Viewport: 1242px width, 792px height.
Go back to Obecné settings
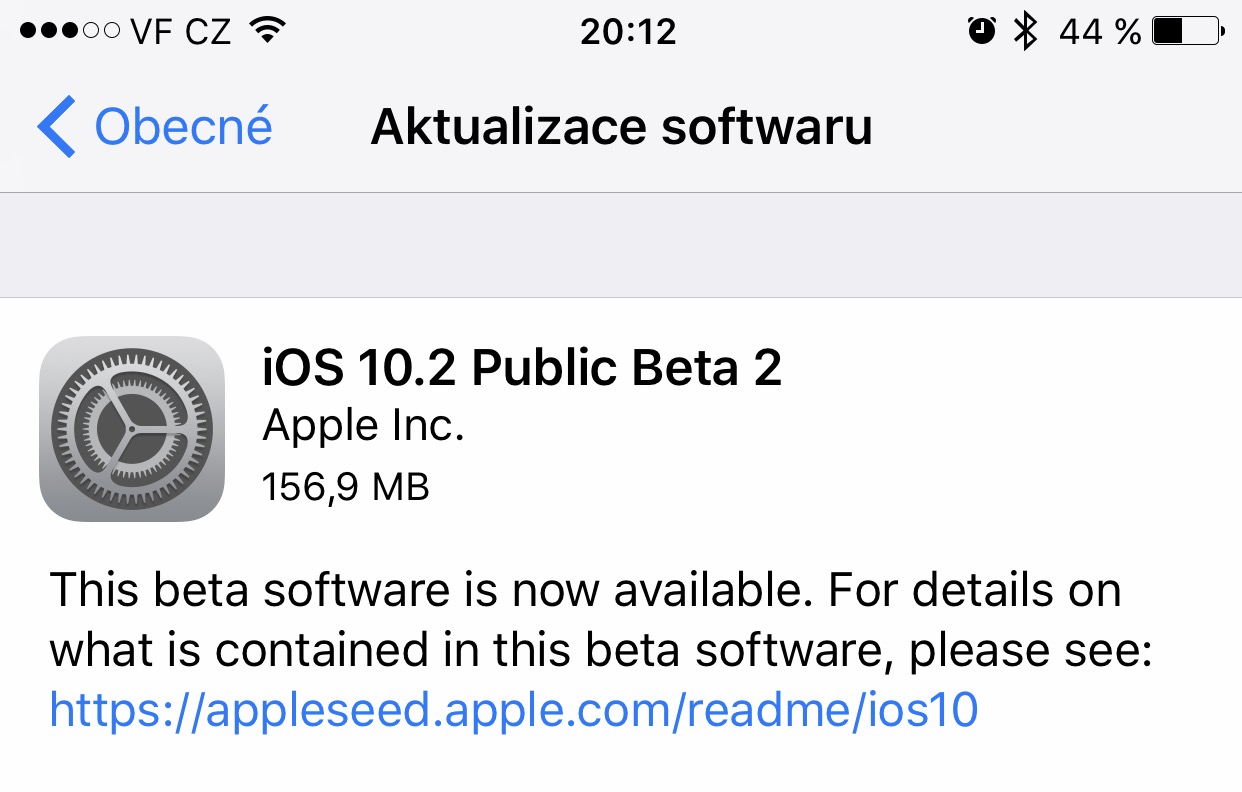tap(155, 128)
